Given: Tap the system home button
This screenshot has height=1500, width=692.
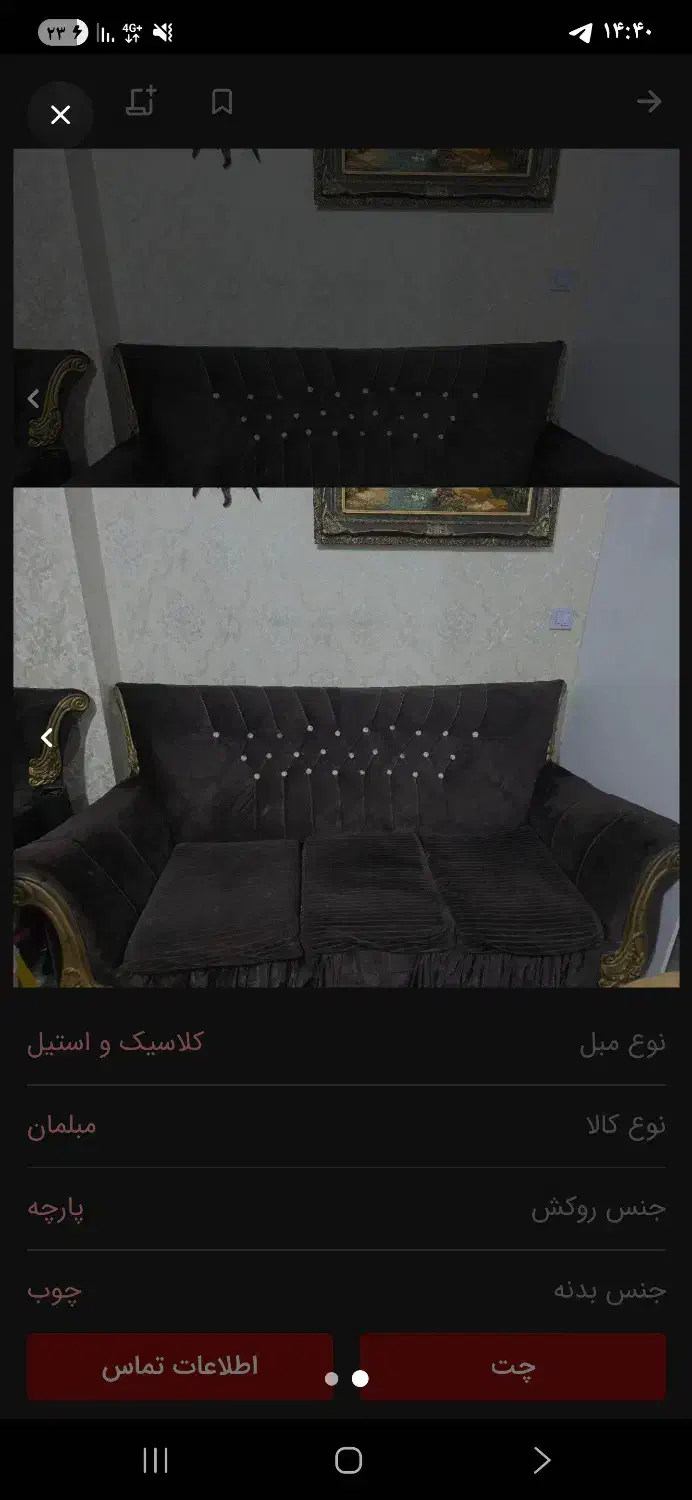Looking at the screenshot, I should (348, 1460).
